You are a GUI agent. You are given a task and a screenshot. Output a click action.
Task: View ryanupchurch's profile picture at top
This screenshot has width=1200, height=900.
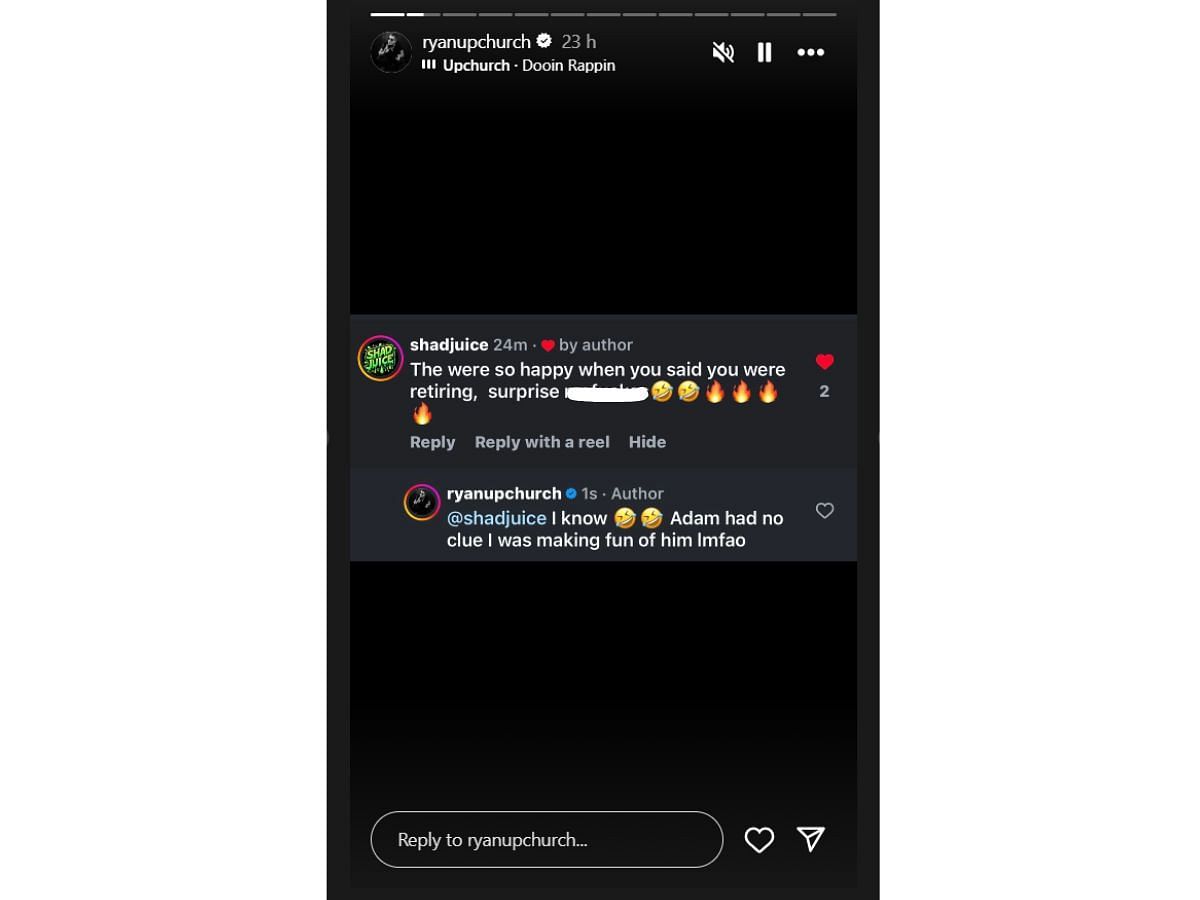point(391,52)
